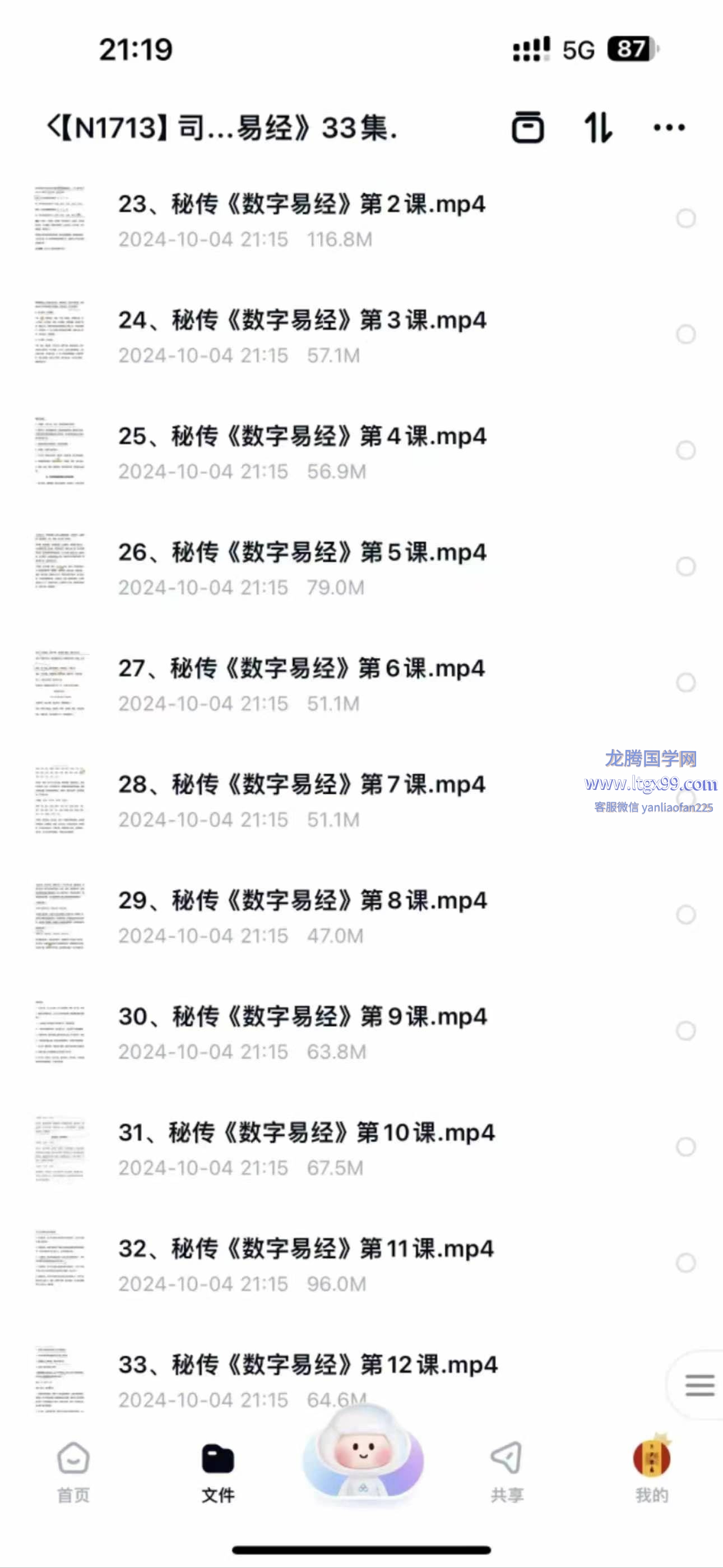Select the checkbox for 26、第5课.mp4
The width and height of the screenshot is (723, 1568).
(686, 567)
